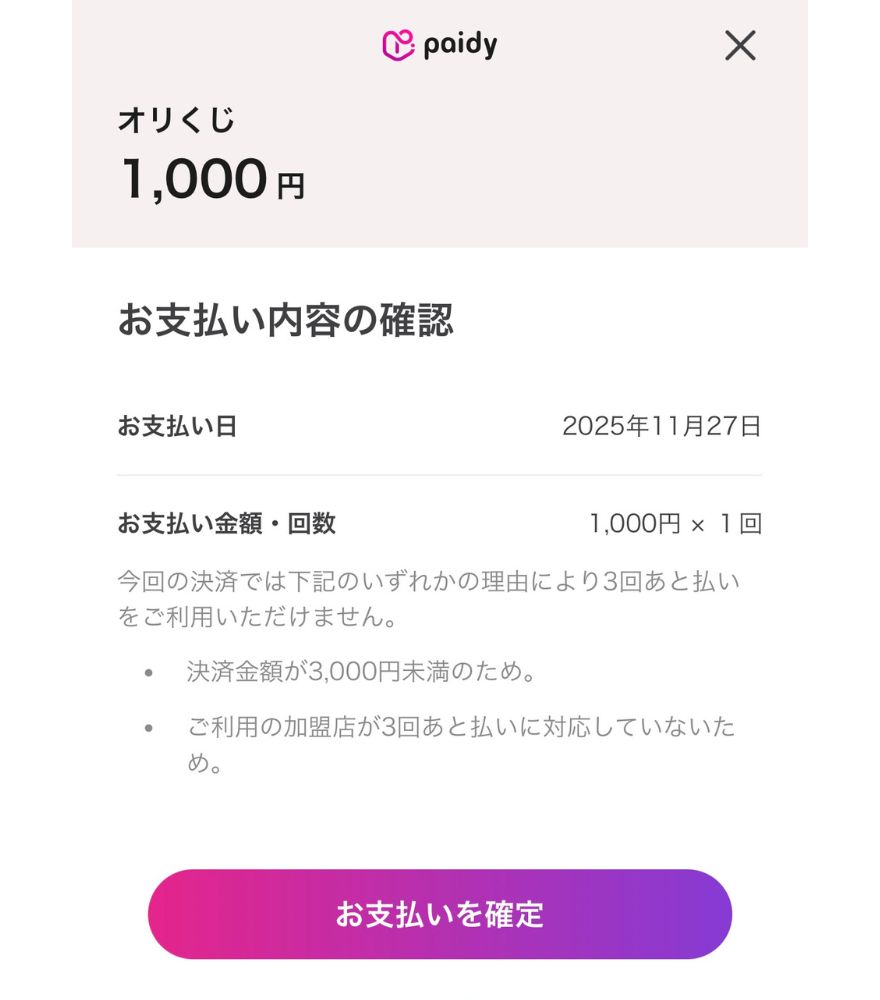Viewport: 880px width, 1000px height.
Task: Click the X to dismiss the payment sheet
Action: [739, 46]
